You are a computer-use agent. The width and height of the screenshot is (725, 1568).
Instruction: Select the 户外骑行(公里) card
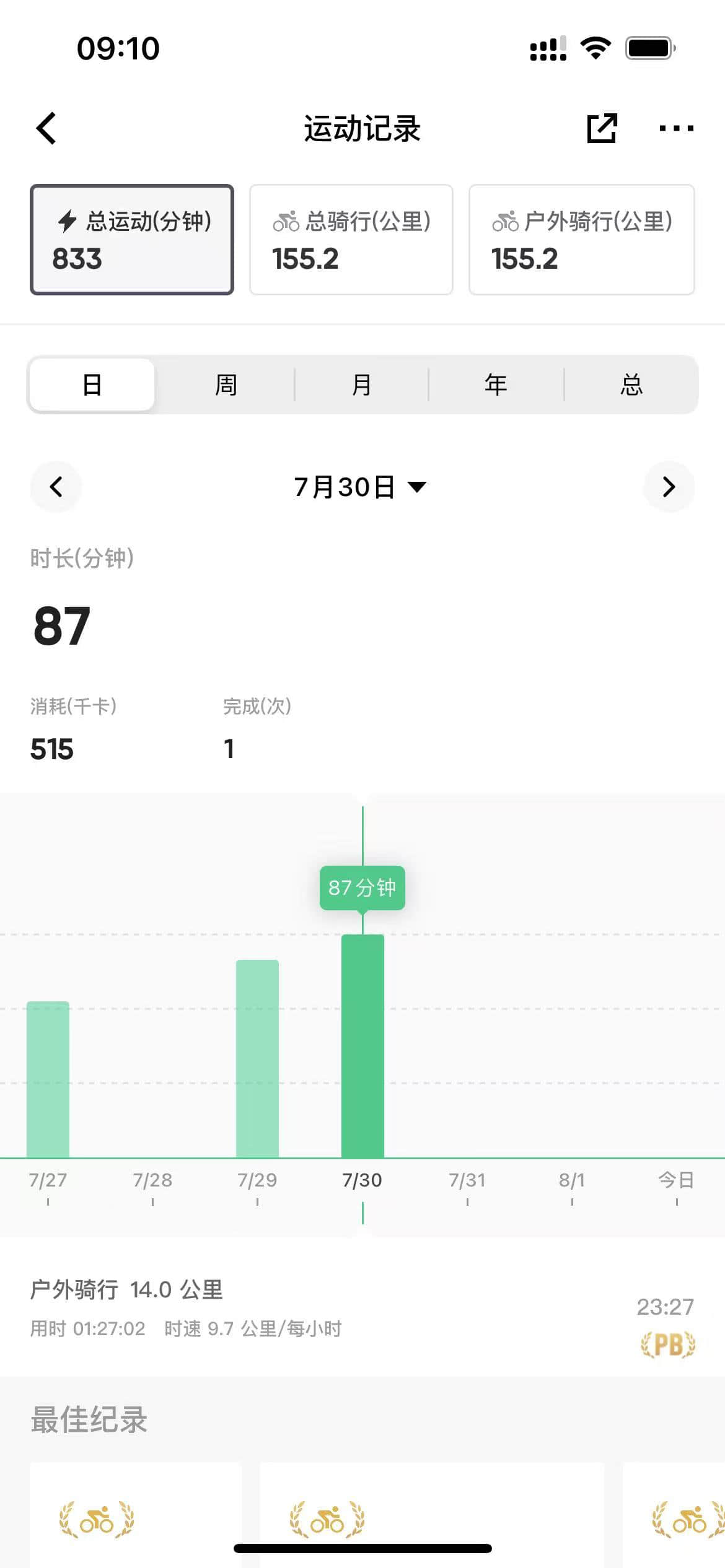click(x=581, y=240)
